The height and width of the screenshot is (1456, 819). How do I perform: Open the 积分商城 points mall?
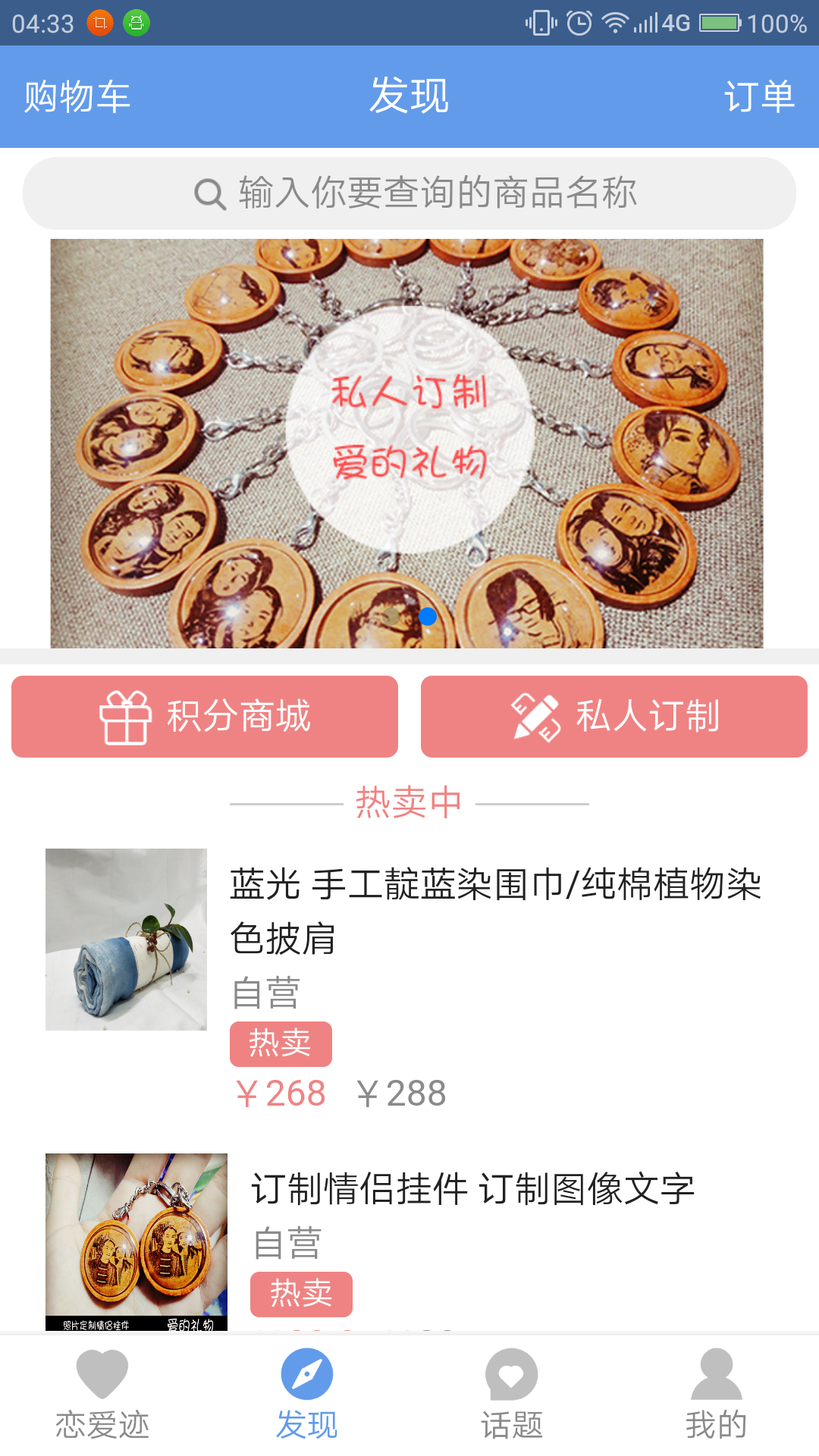(x=205, y=717)
